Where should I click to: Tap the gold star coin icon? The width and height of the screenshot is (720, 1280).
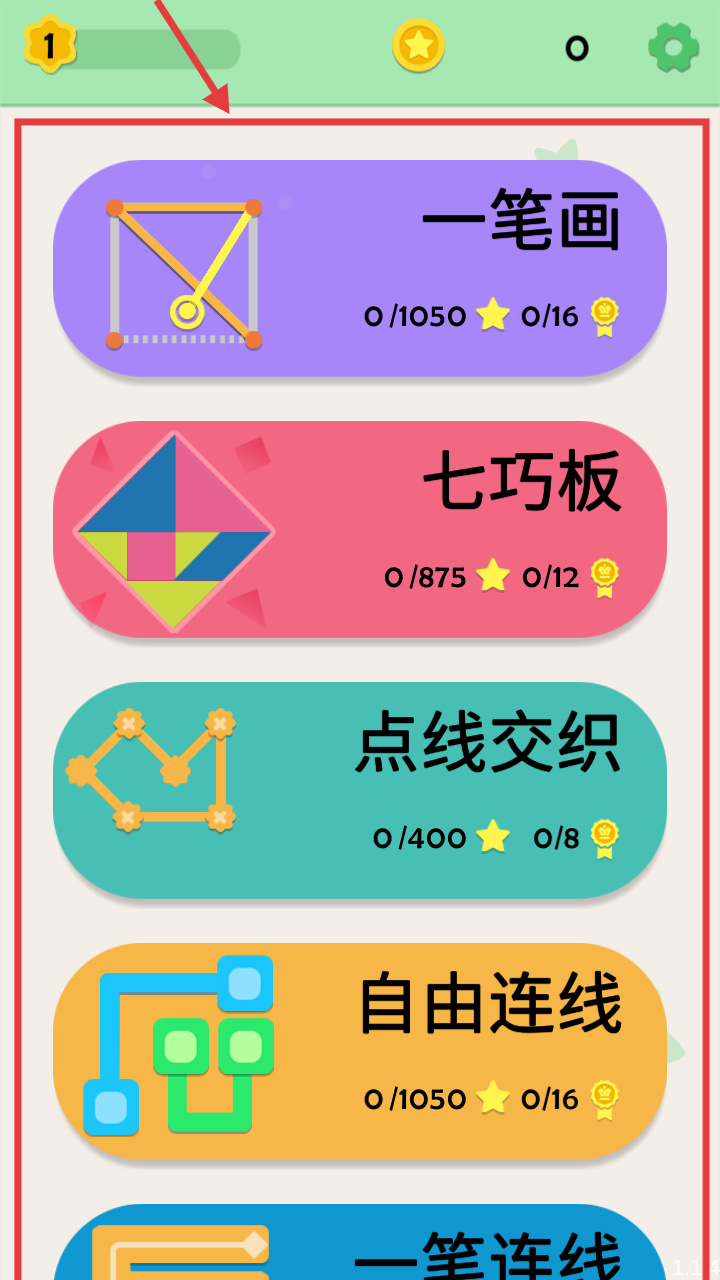418,46
